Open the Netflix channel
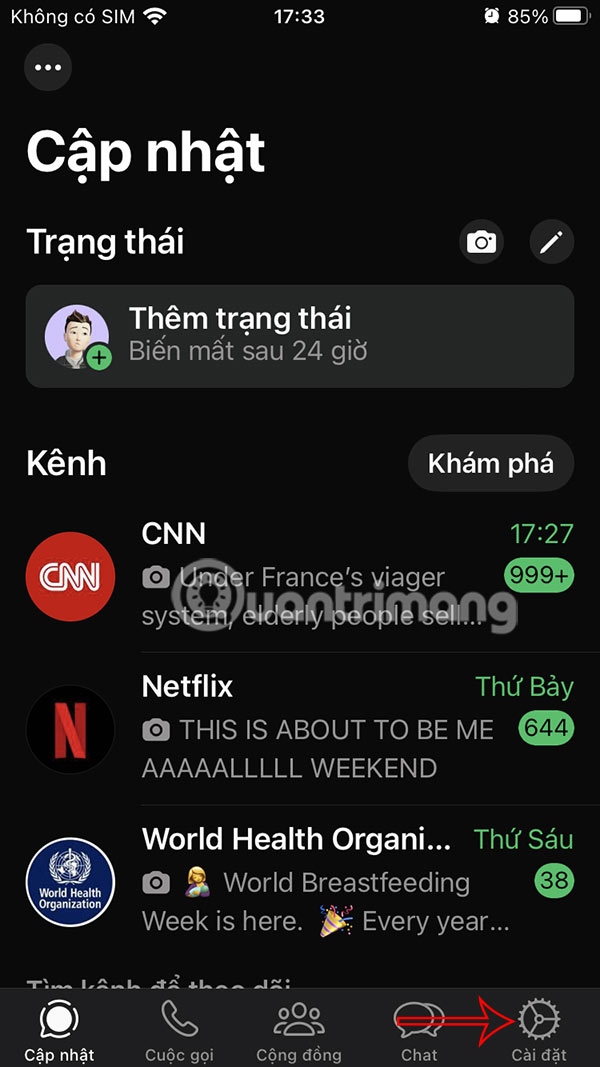Image resolution: width=600 pixels, height=1067 pixels. pos(300,728)
